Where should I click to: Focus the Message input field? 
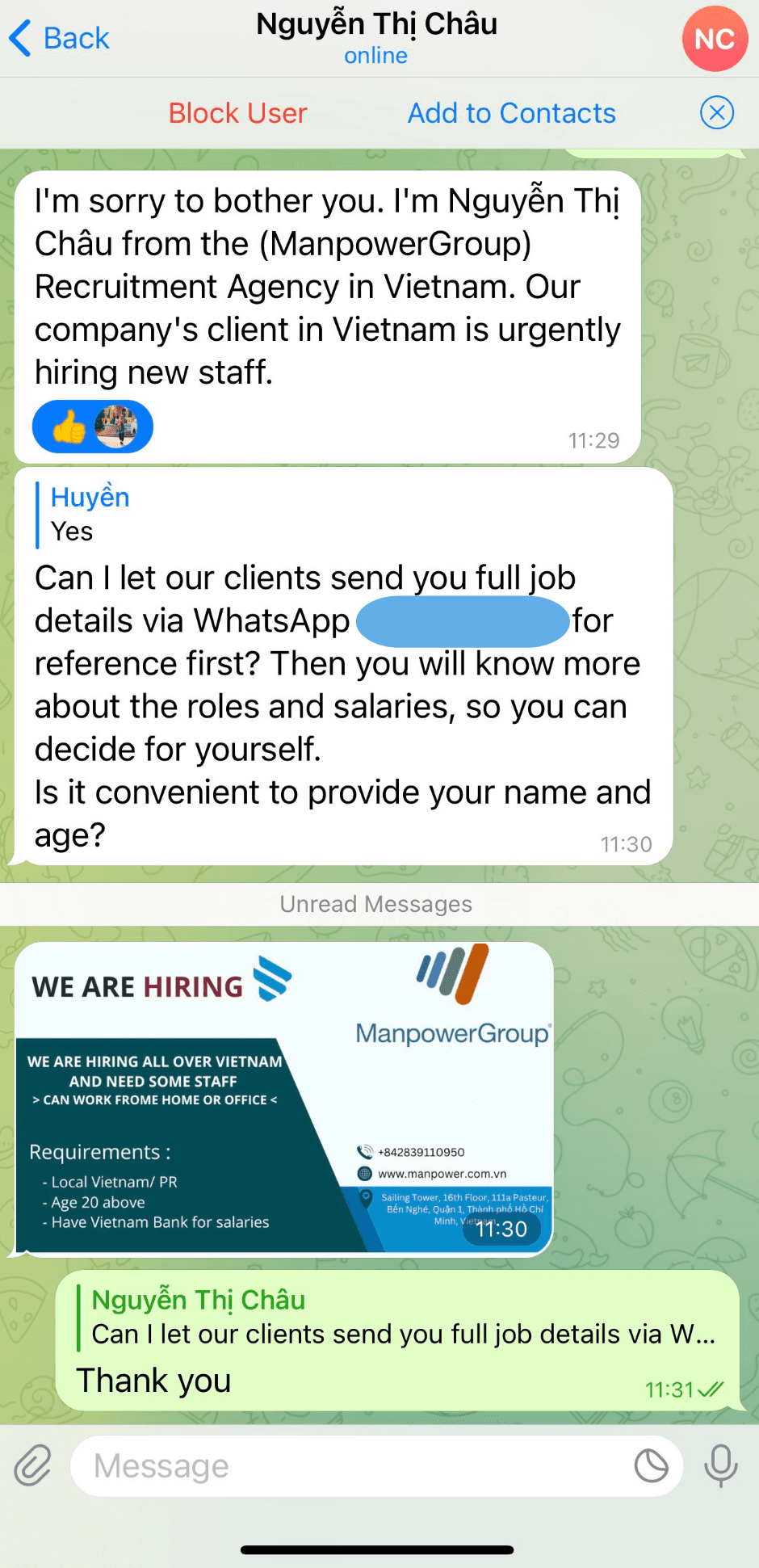(x=347, y=1465)
